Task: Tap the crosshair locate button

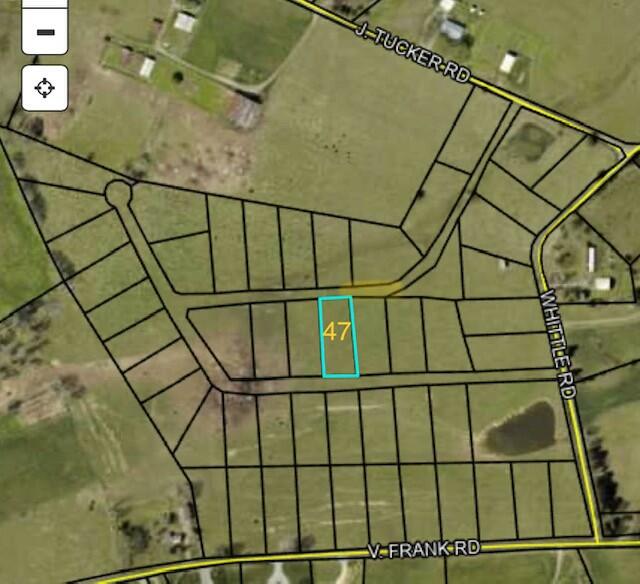Action: 45,88
